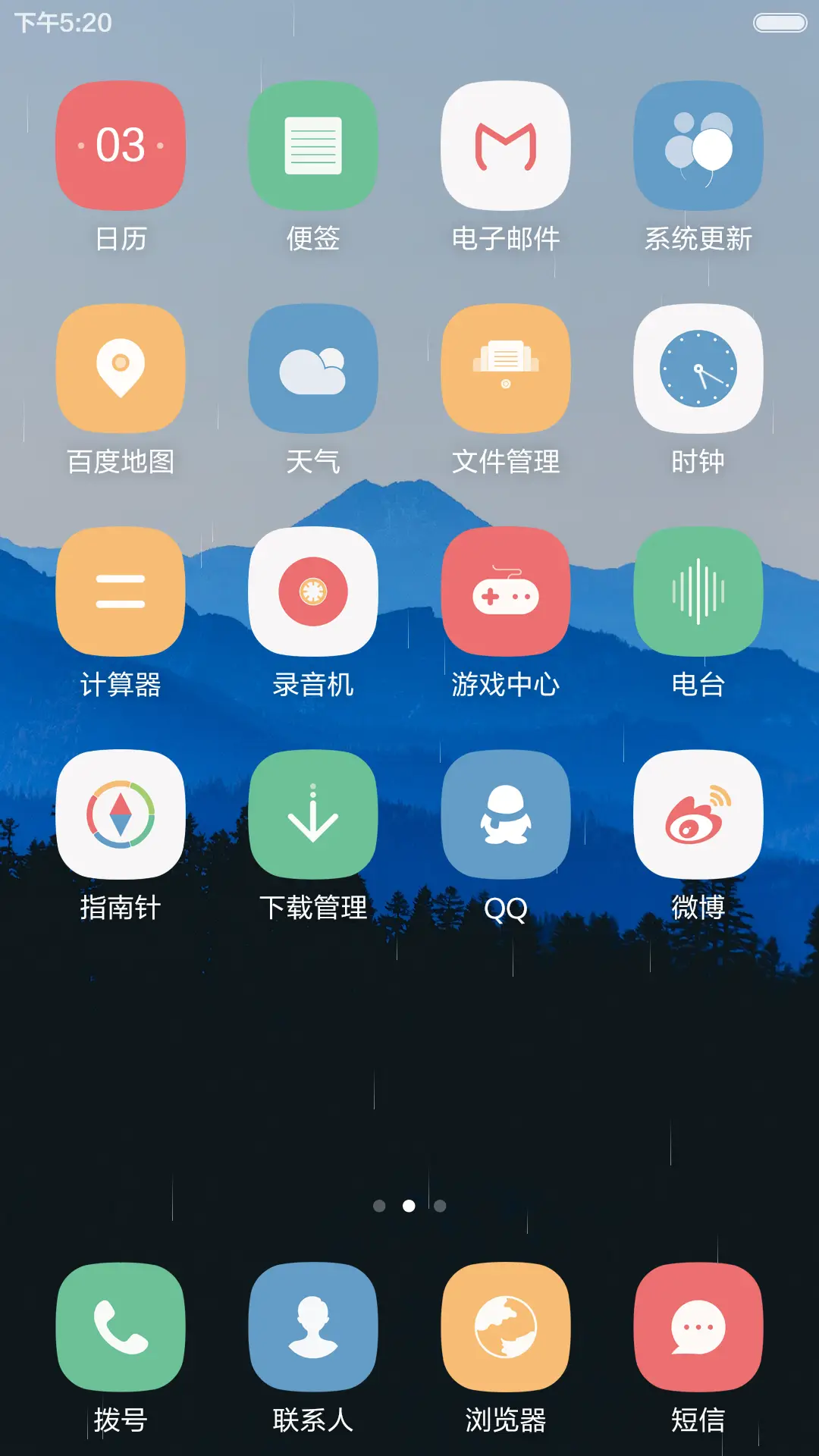Listen to the 电台 radio app
Screen dimensions: 819x1456
click(698, 591)
